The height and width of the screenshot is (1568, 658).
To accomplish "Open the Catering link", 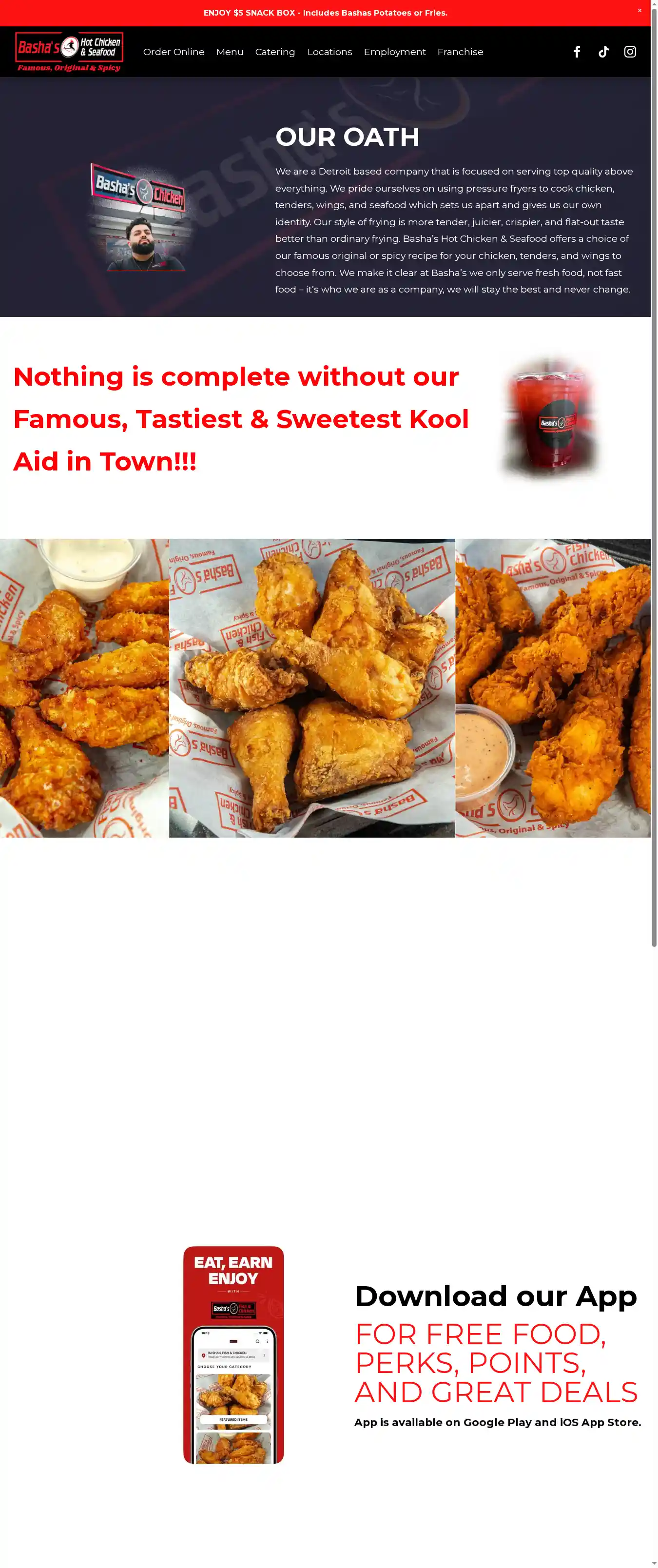I will click(x=274, y=52).
